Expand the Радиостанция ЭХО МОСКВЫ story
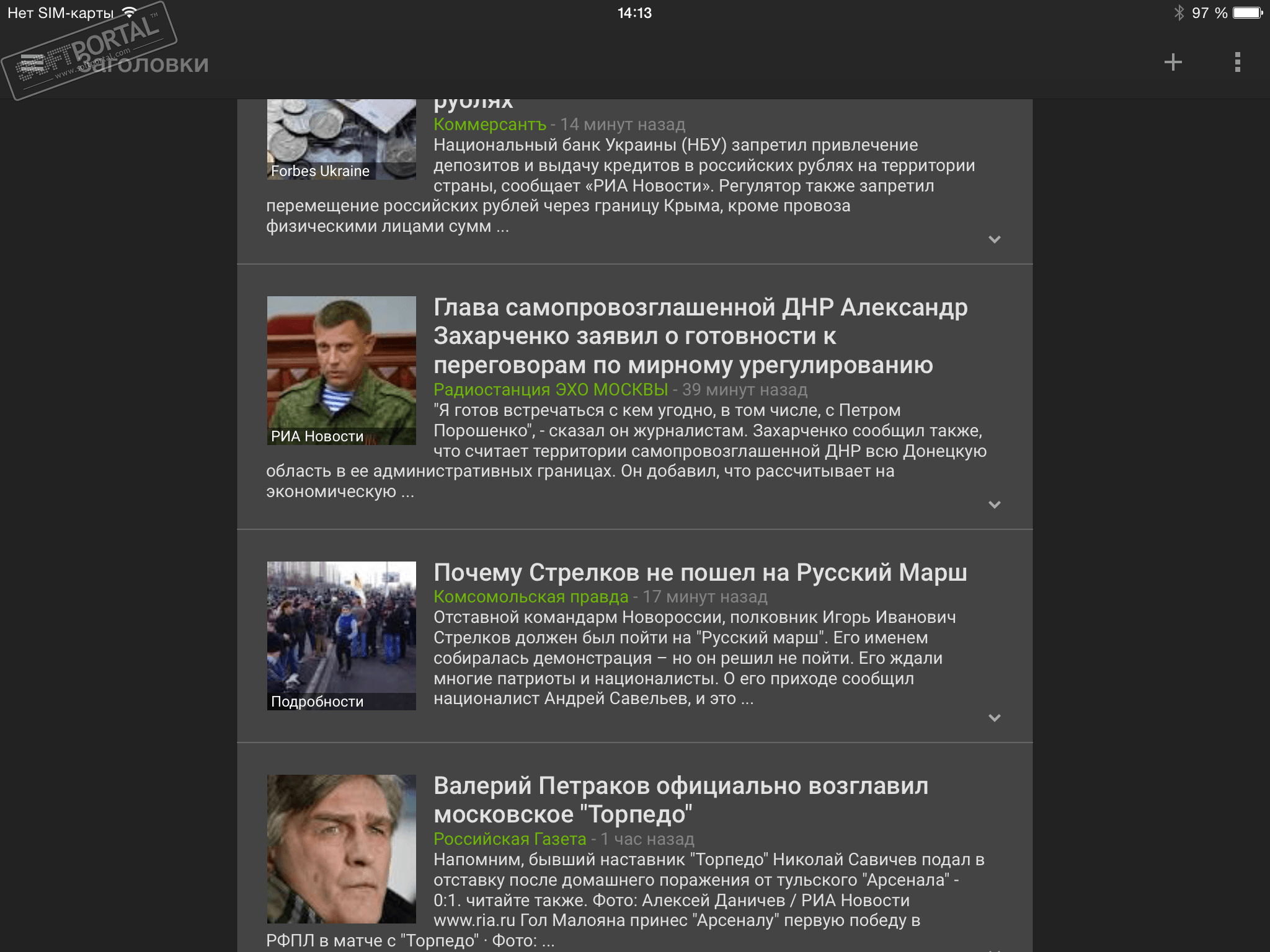1270x952 pixels. pyautogui.click(x=994, y=505)
